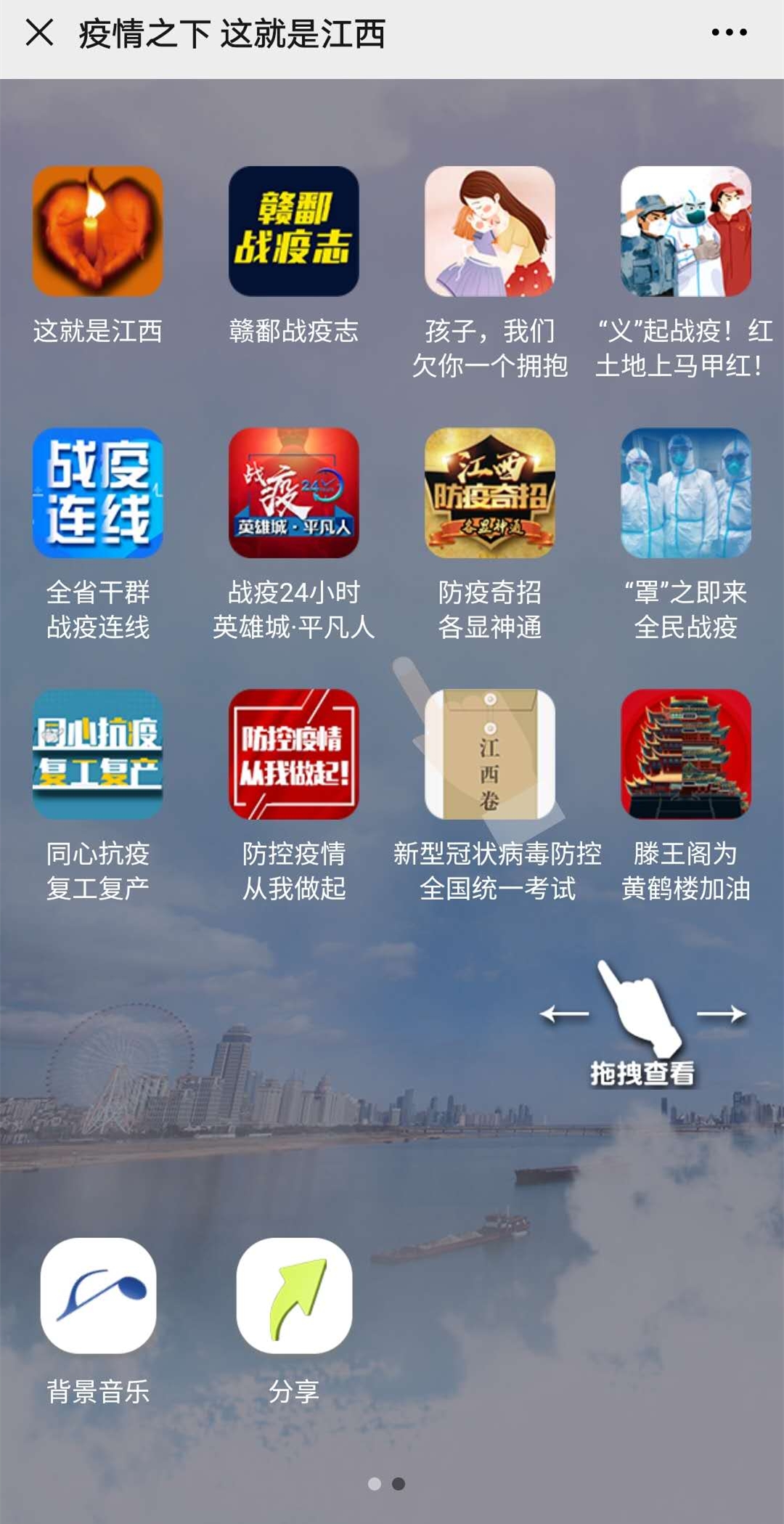The image size is (784, 1524).
Task: Open "义"起战疫！红土地上马甲红！
Action: [686, 232]
